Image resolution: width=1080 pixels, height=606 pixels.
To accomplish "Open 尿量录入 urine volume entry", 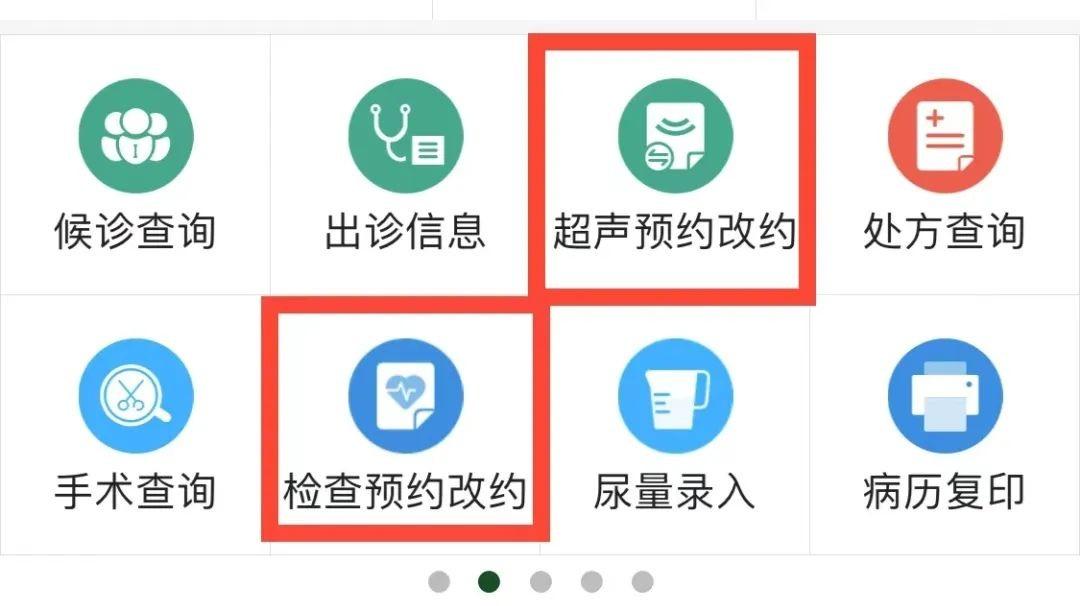I will point(675,425).
